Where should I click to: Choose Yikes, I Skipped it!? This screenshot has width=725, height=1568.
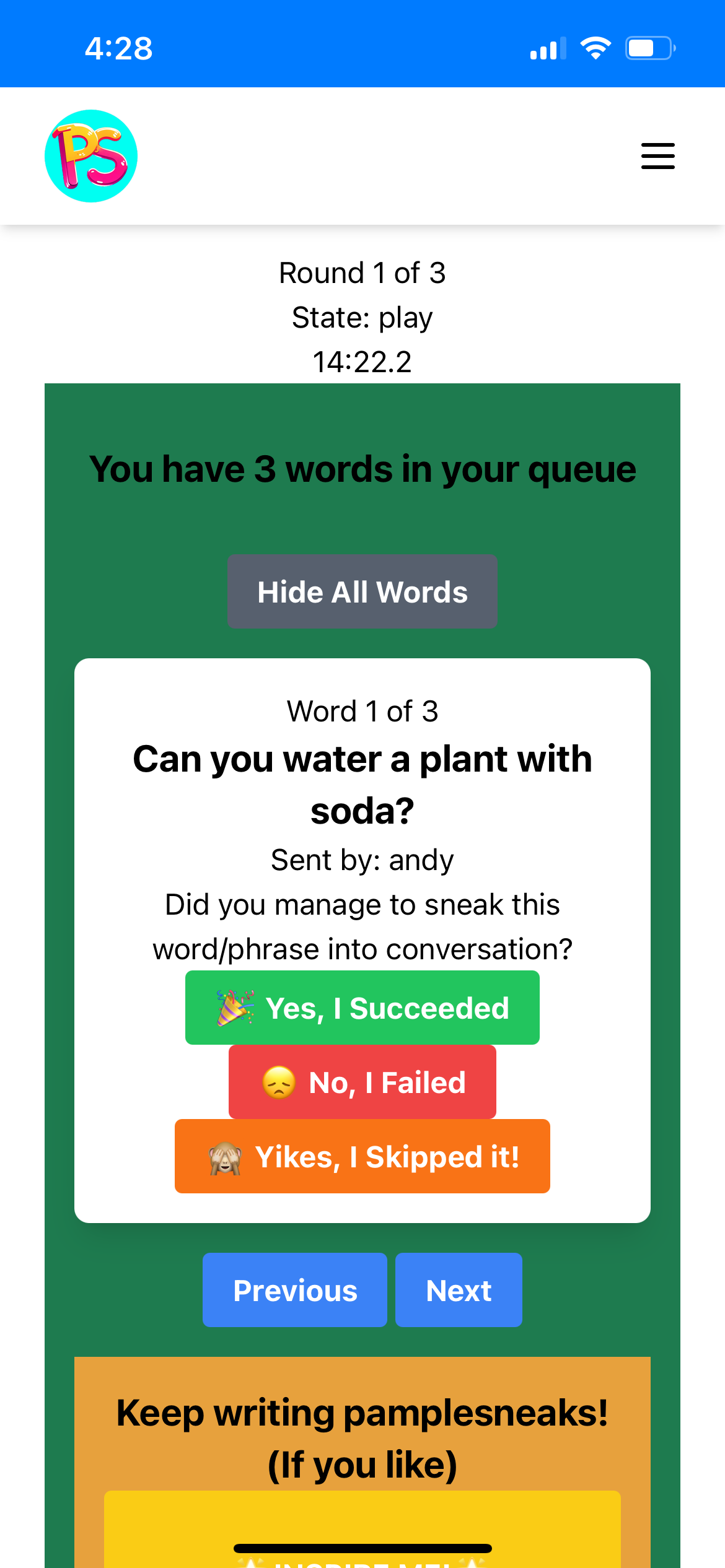click(x=362, y=1156)
